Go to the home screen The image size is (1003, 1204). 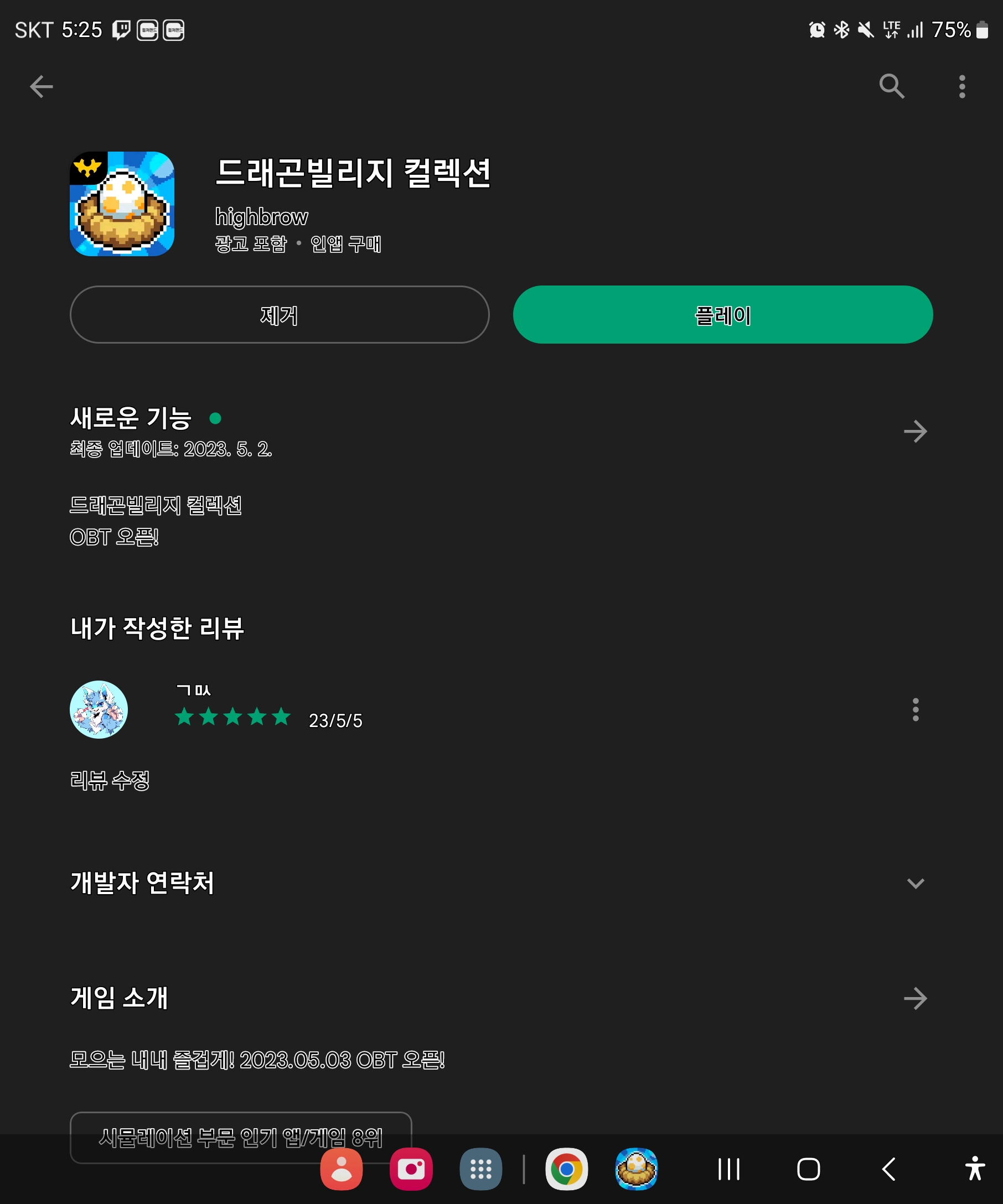point(809,1169)
